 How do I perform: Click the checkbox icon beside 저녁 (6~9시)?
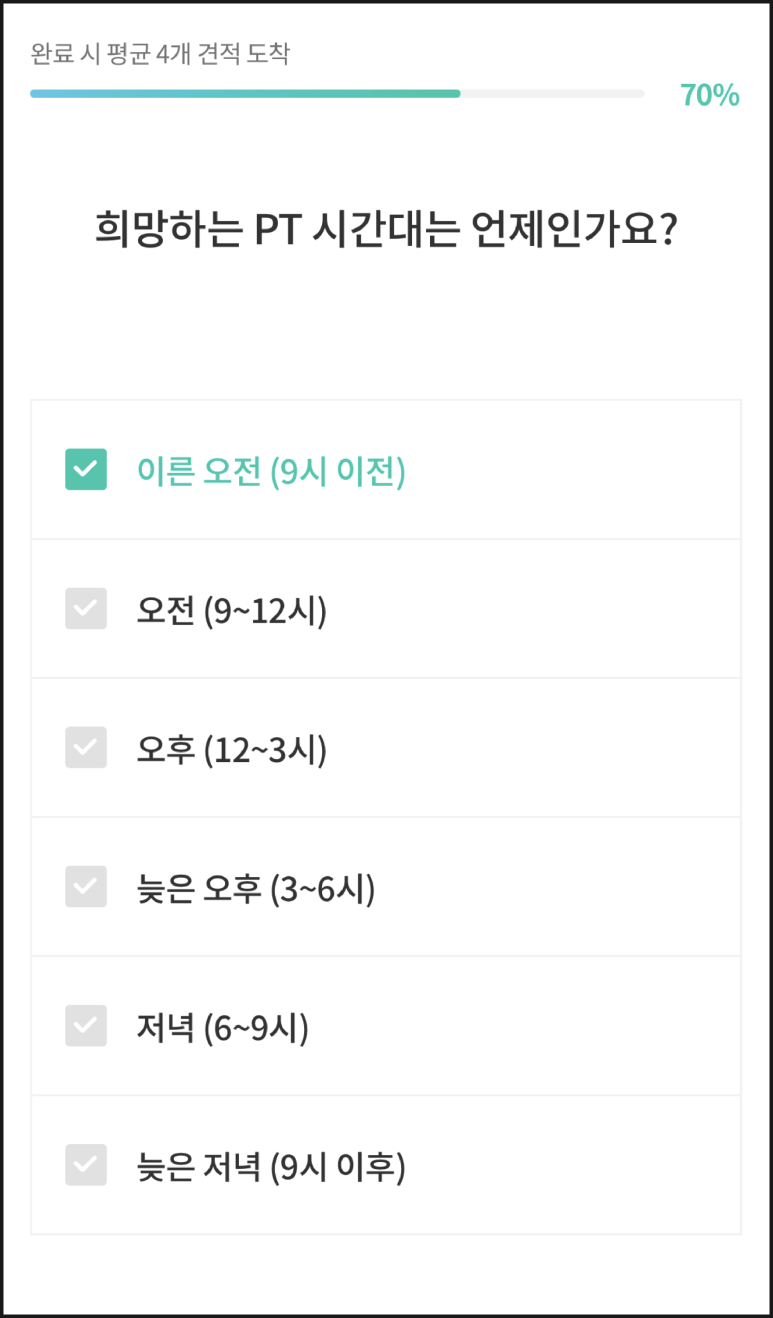[84, 1026]
